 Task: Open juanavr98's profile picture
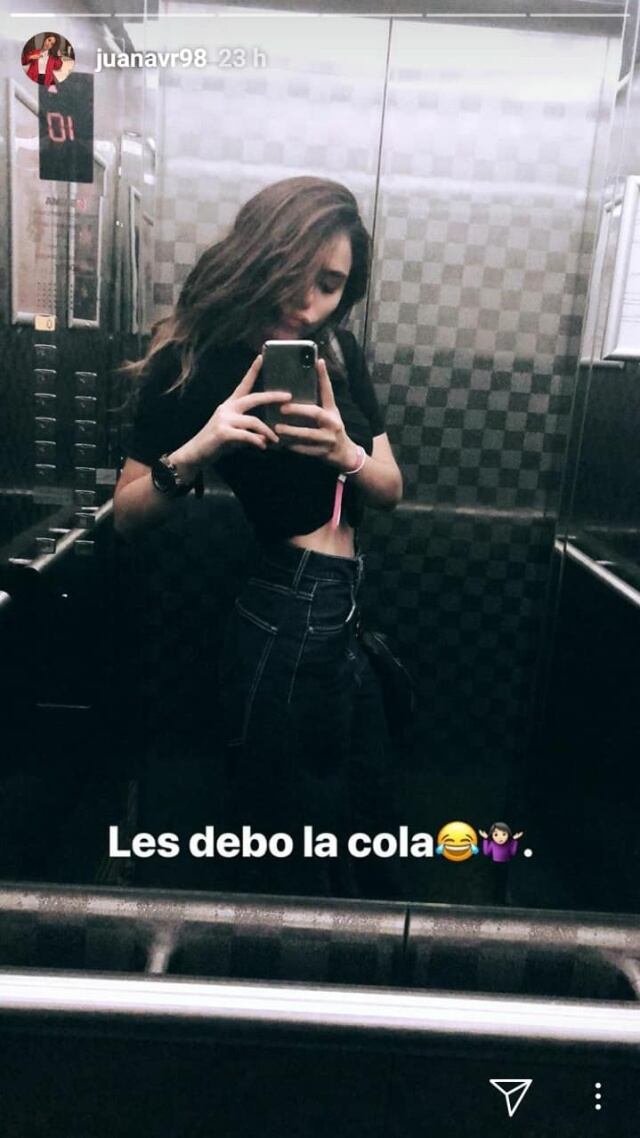coord(47,58)
